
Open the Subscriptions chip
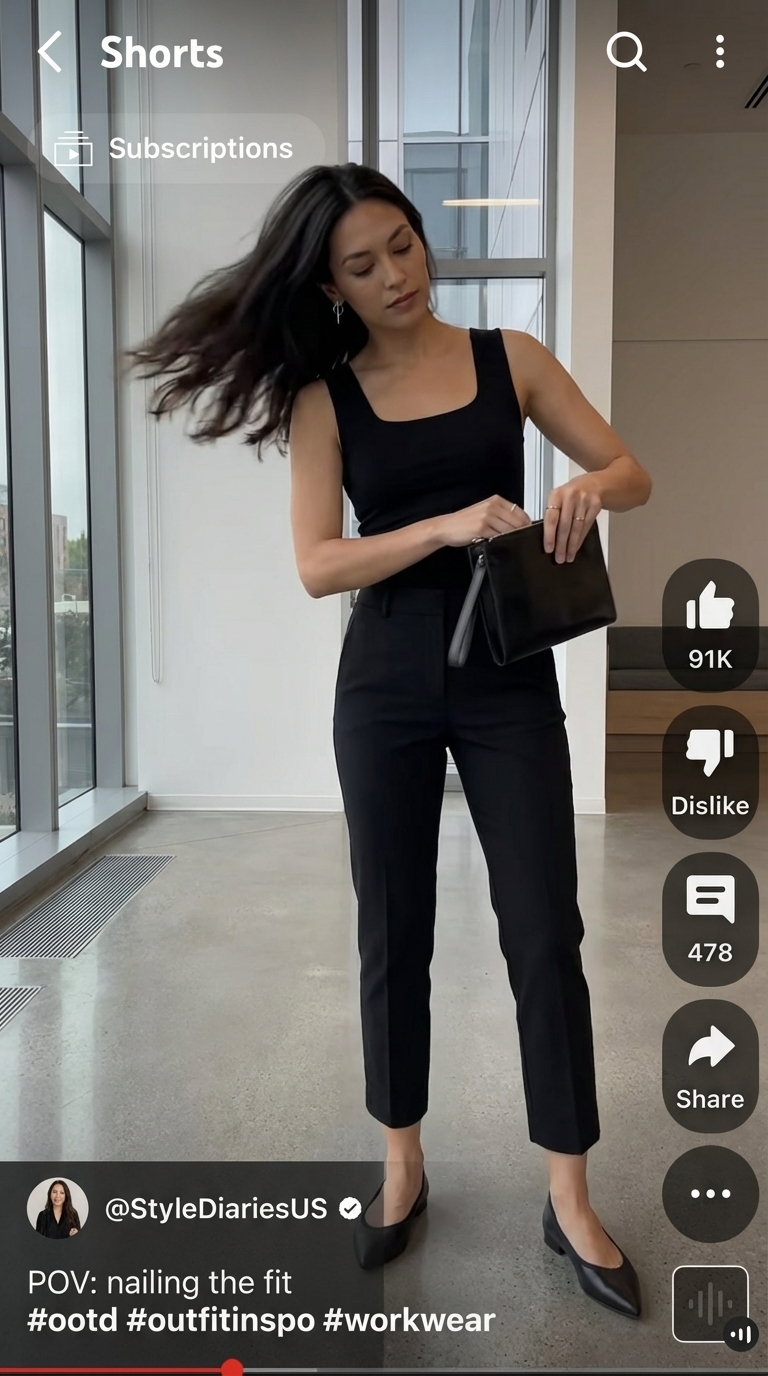point(178,149)
